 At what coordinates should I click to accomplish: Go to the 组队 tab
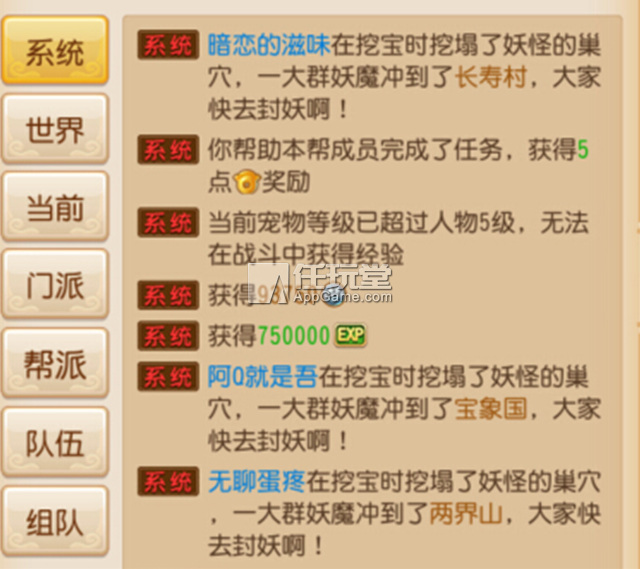tap(54, 521)
